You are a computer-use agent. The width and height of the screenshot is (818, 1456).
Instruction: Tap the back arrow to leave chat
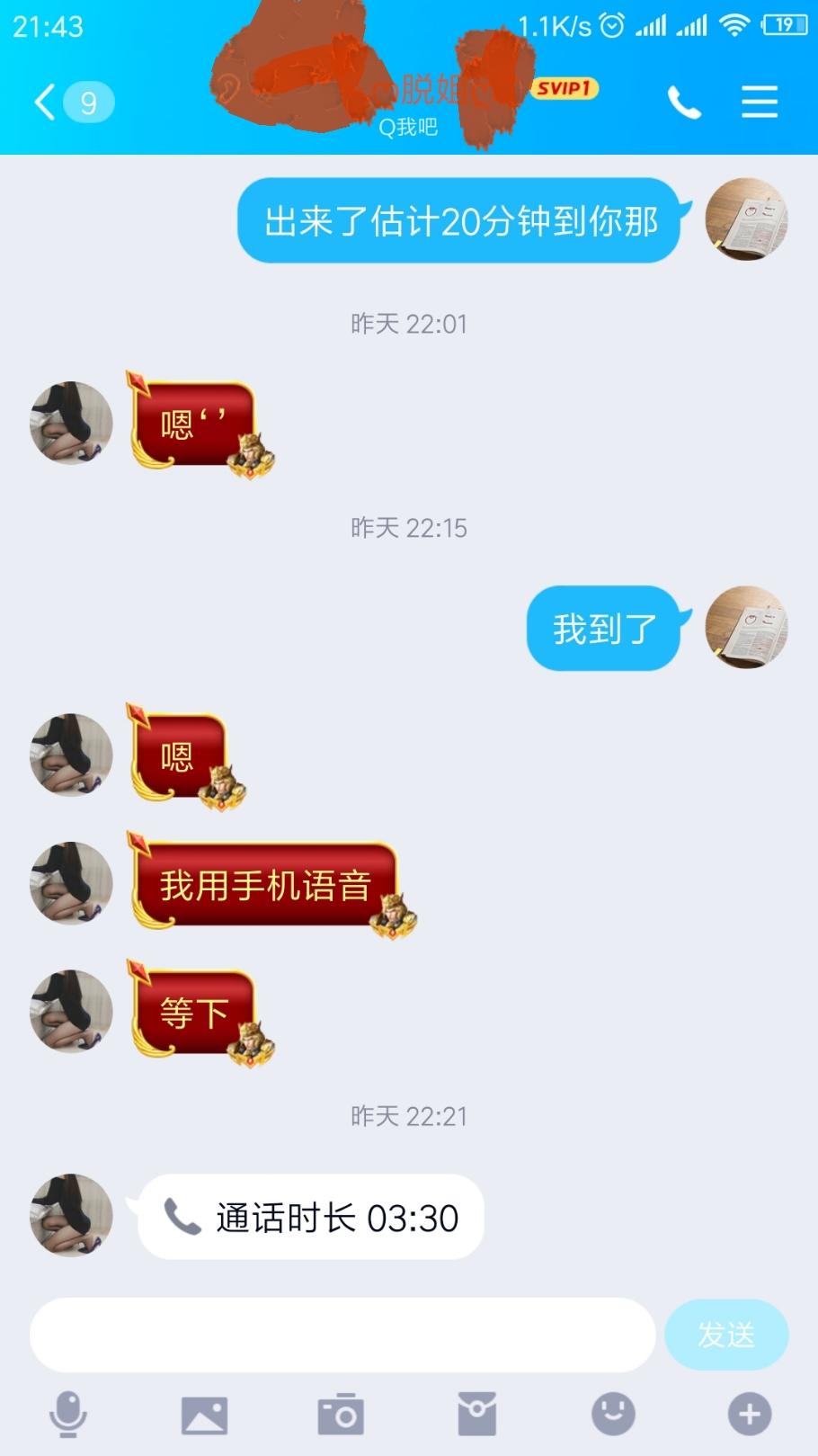pyautogui.click(x=43, y=103)
